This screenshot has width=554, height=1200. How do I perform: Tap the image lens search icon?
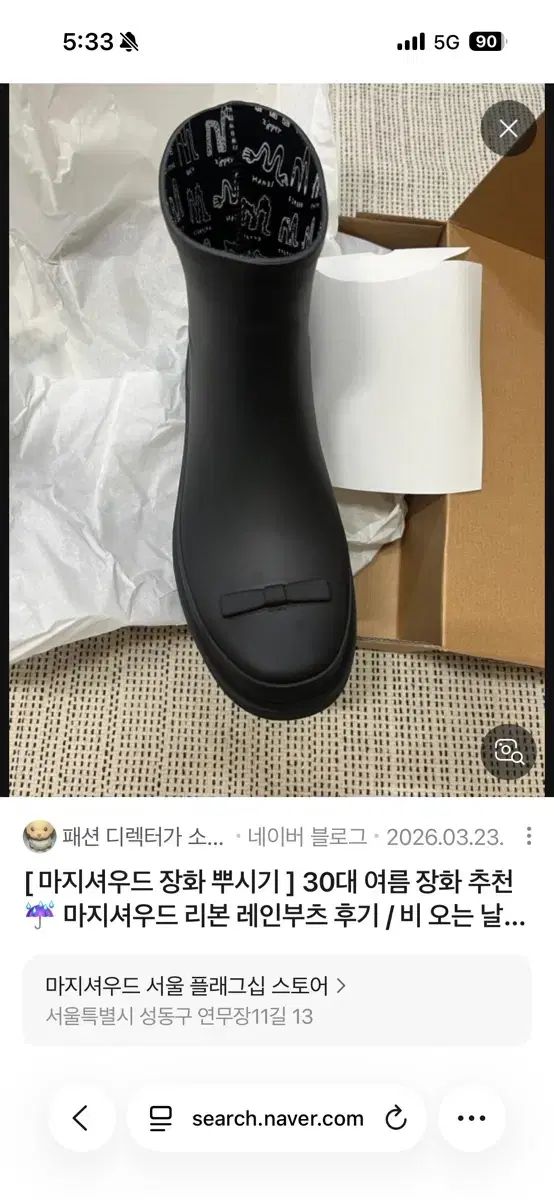click(508, 751)
